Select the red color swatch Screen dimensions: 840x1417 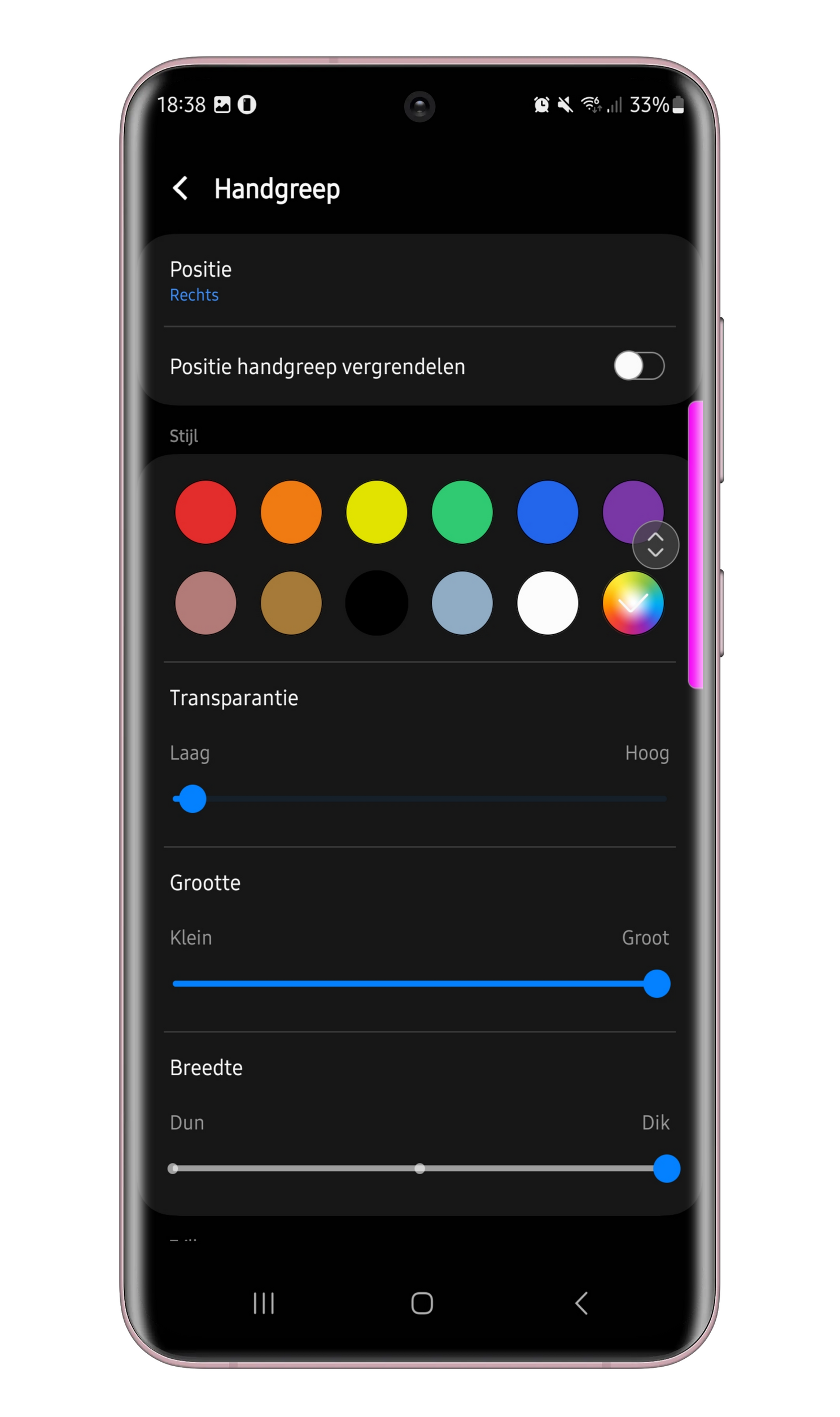tap(205, 512)
